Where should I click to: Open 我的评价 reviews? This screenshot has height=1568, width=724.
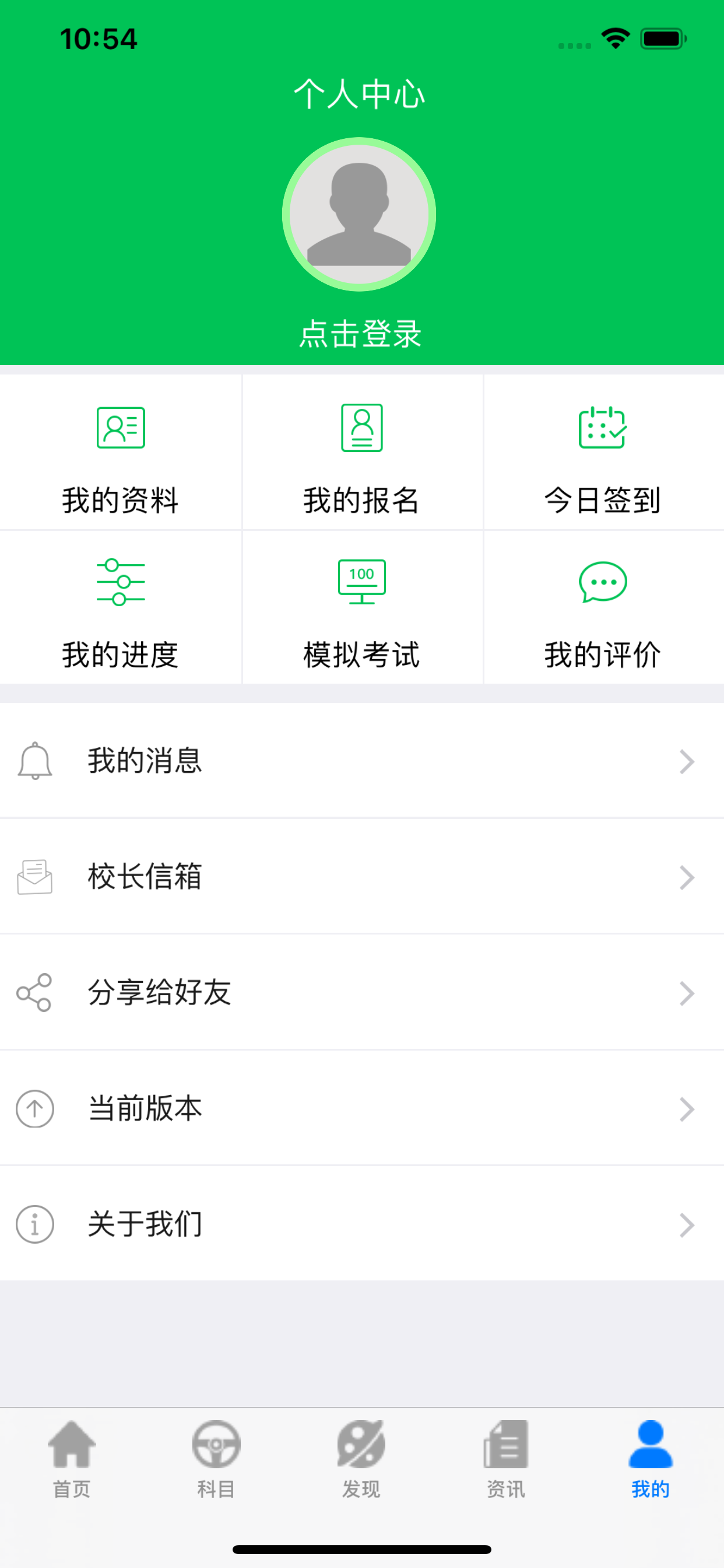pos(603,607)
